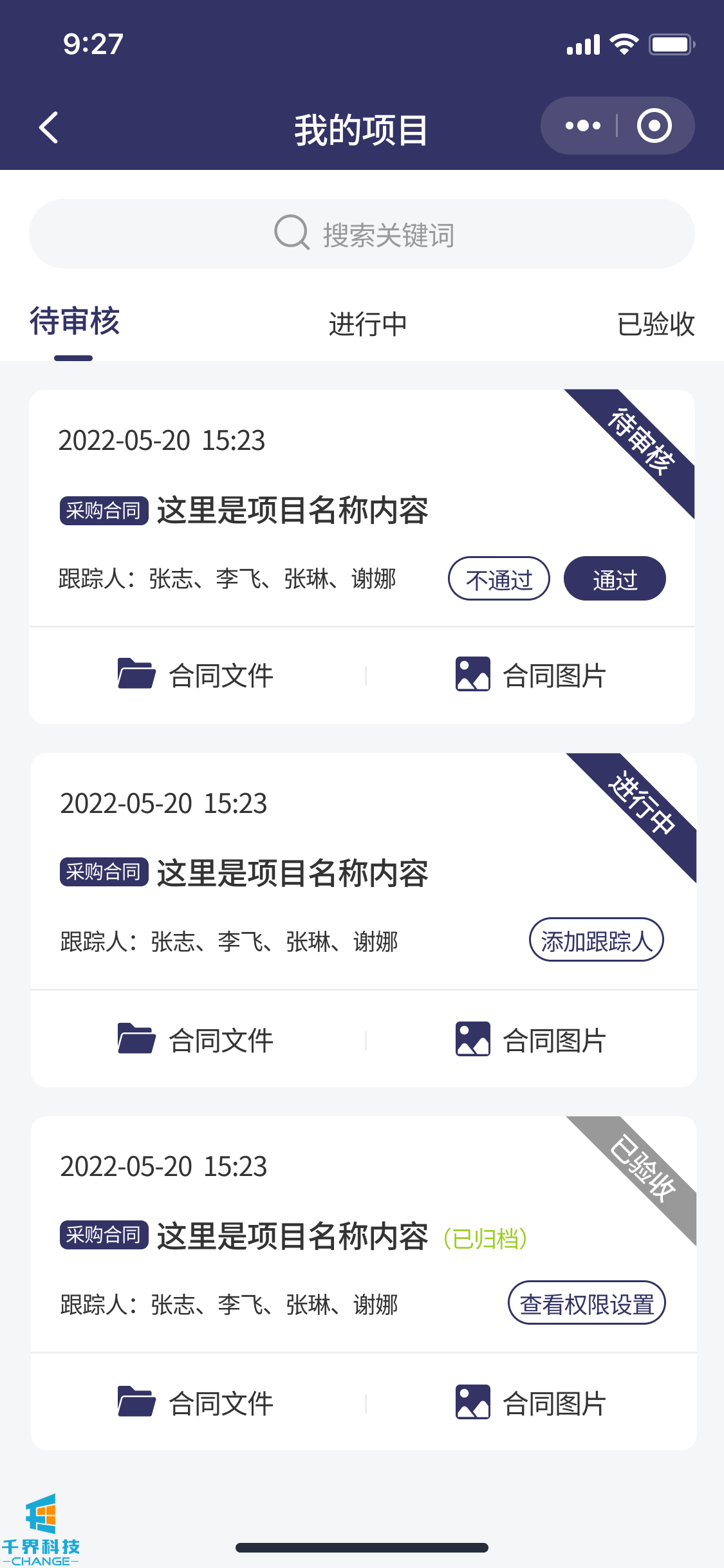
Task: Switch to the 进行中 tab
Action: (367, 324)
